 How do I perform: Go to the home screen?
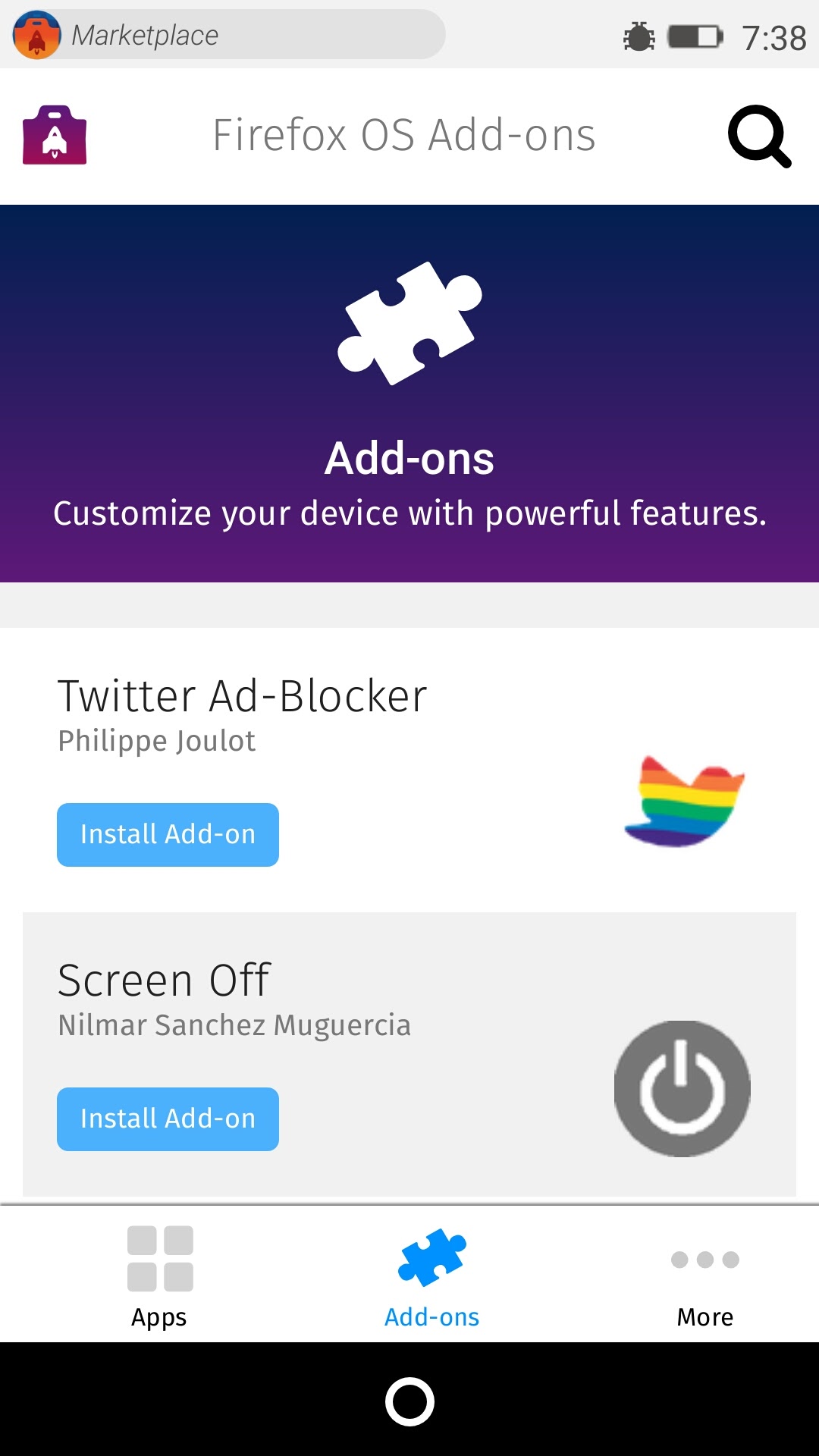409,1401
